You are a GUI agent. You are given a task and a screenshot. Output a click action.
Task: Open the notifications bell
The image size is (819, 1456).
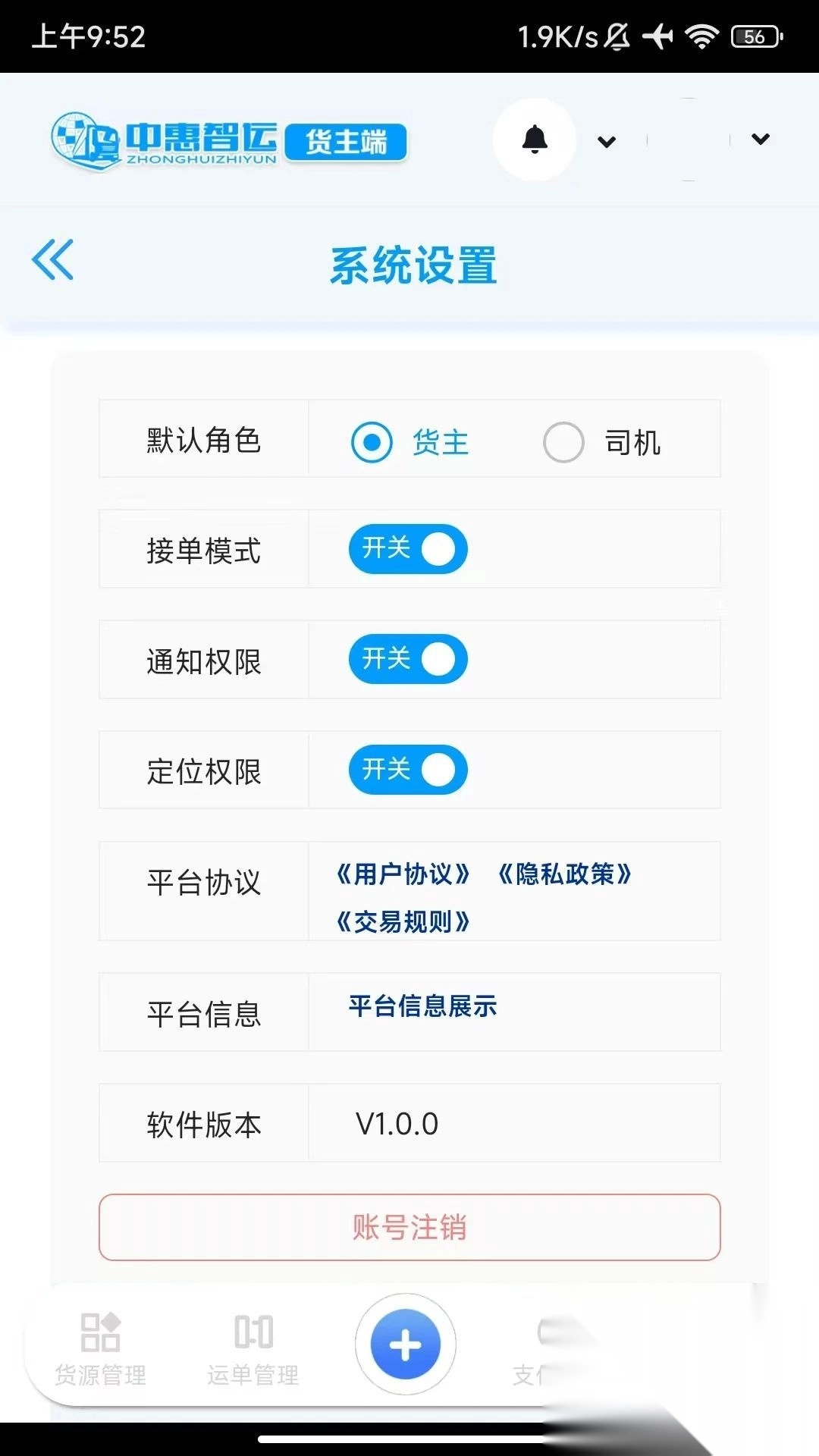click(x=535, y=140)
